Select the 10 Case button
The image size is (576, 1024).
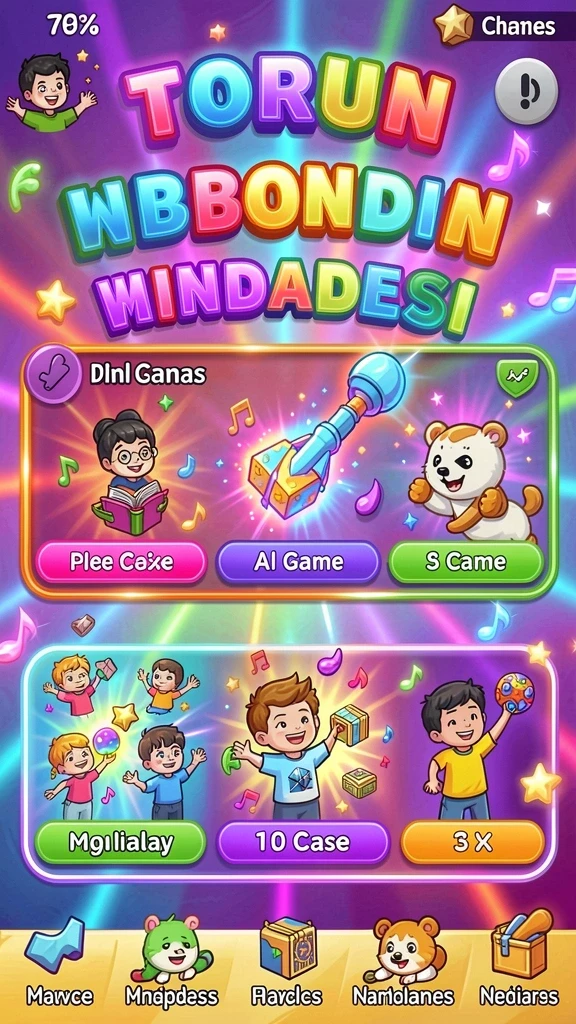(x=303, y=843)
